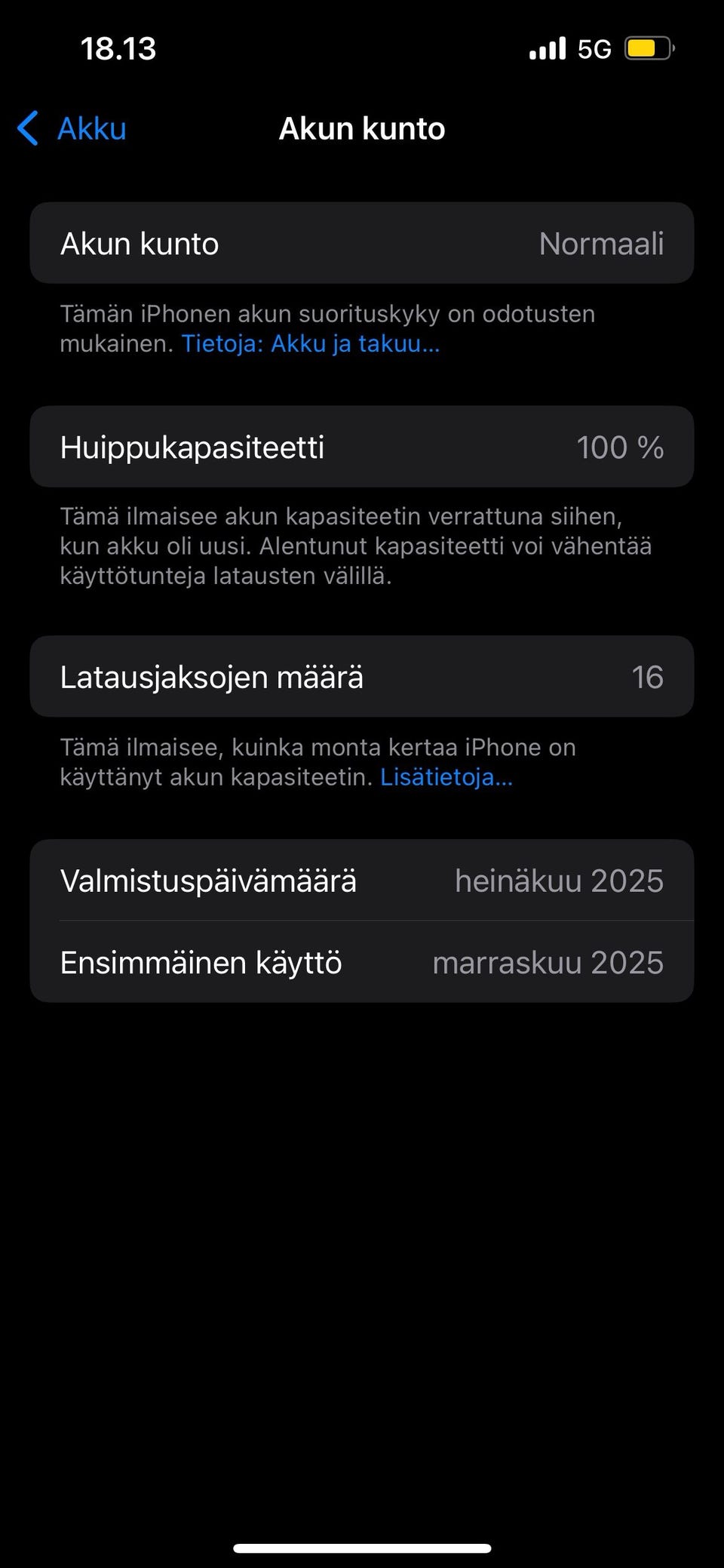This screenshot has width=724, height=1568.
Task: Select the Akun kunto row
Action: pos(362,243)
